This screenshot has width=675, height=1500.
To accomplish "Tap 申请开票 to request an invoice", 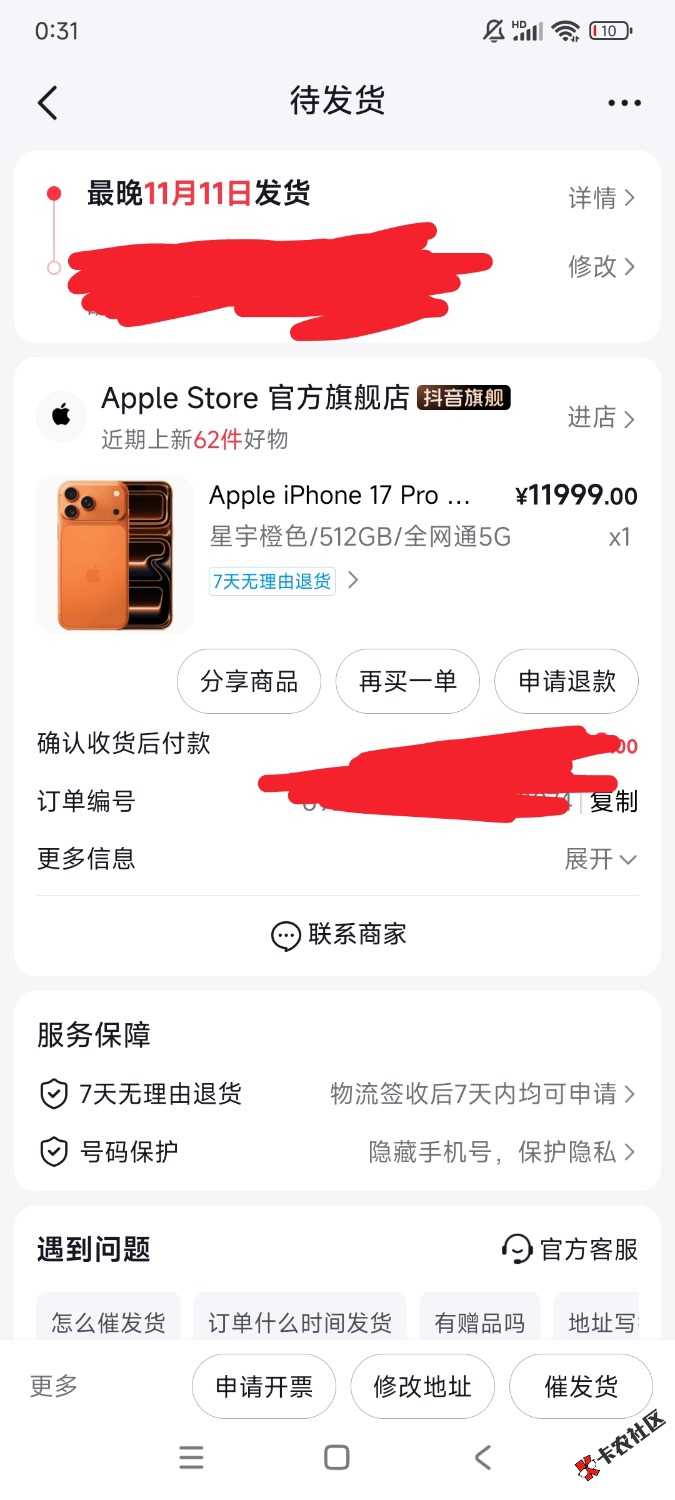I will (x=264, y=1387).
